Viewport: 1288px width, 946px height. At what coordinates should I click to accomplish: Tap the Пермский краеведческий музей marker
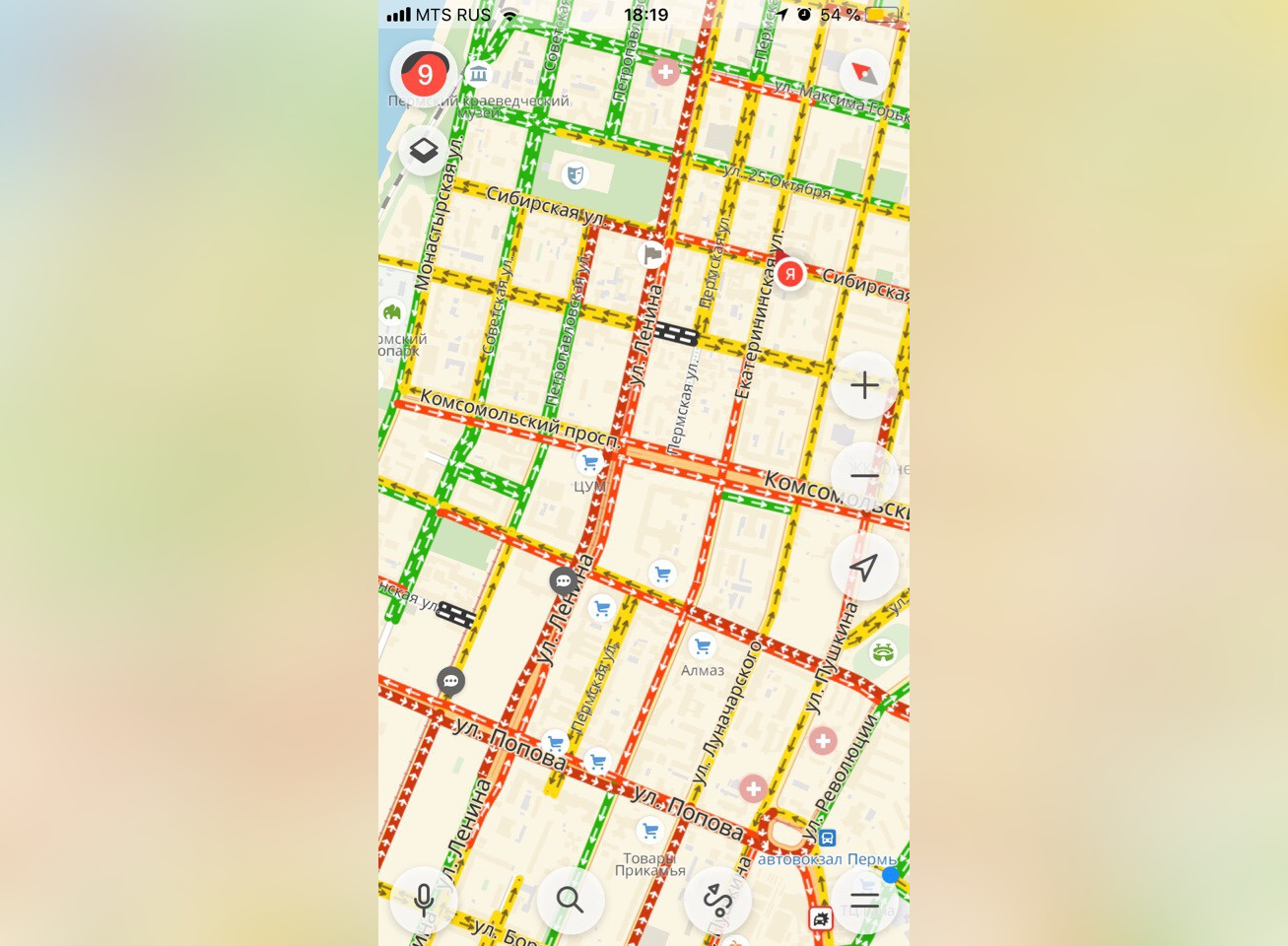[479, 74]
